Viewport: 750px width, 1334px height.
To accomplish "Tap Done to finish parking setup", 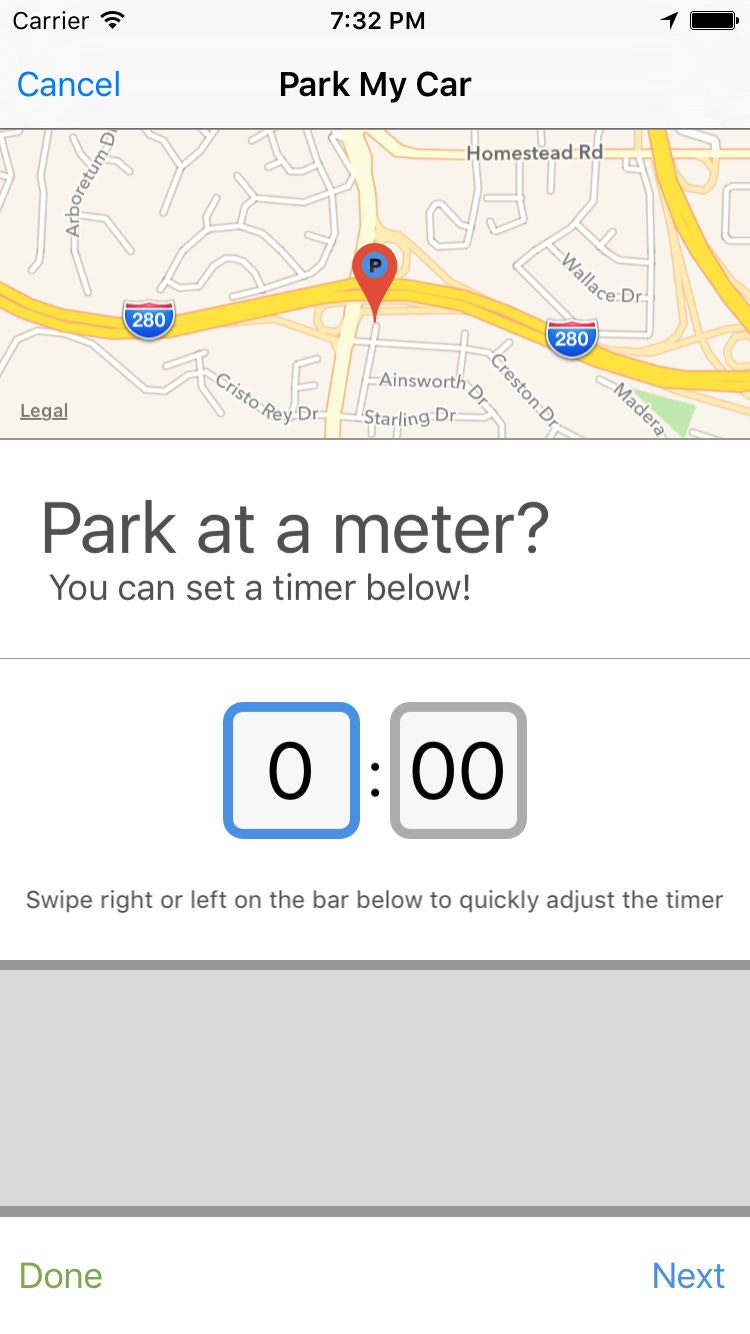I will [61, 1275].
